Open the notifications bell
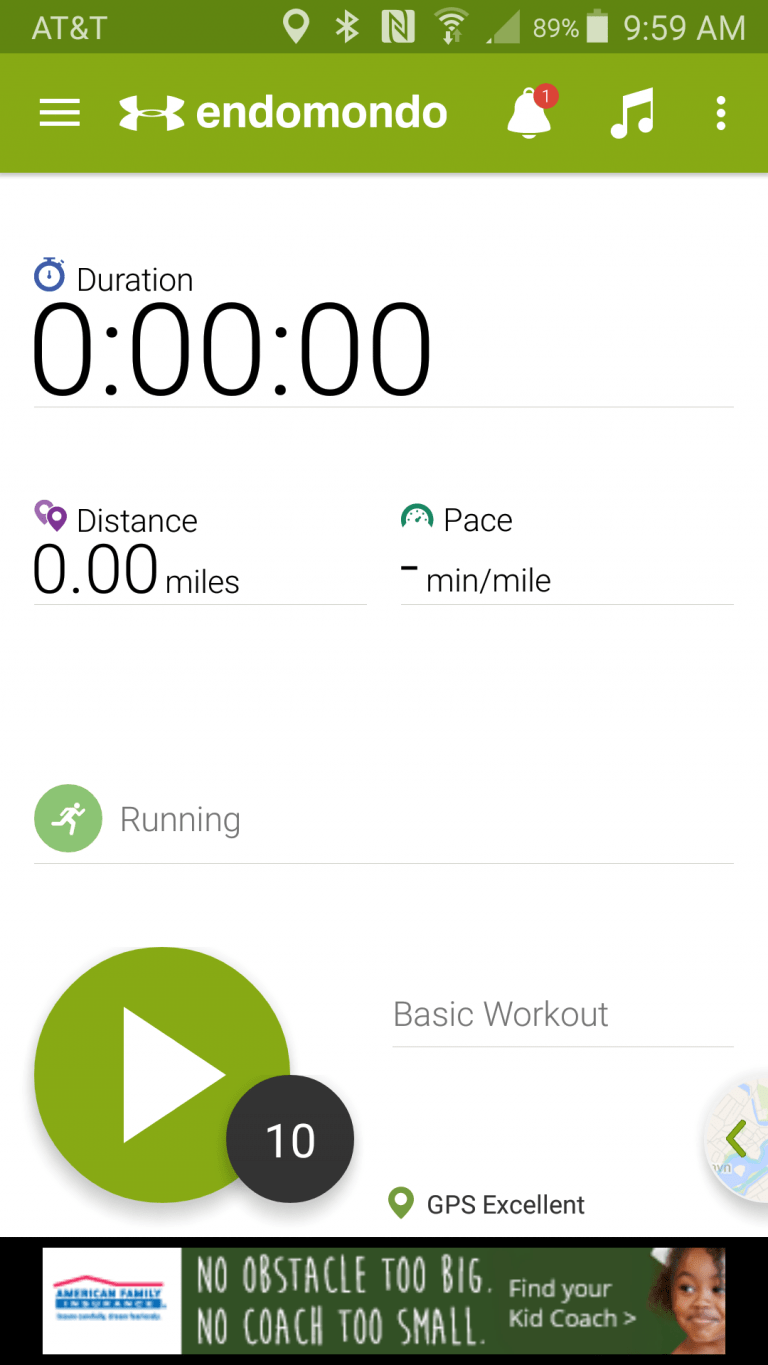 (x=531, y=112)
